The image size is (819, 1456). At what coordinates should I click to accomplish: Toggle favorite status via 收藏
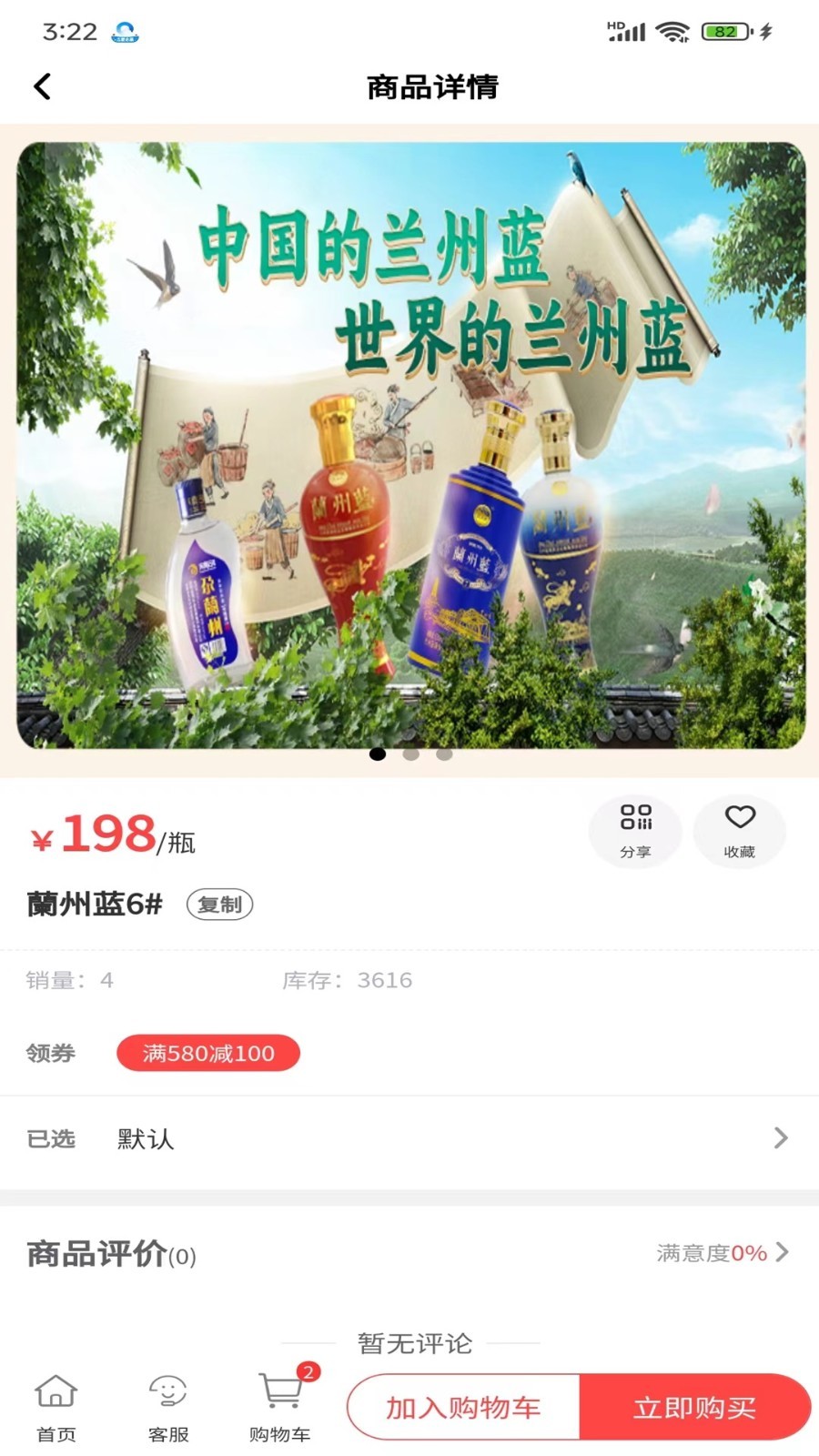tap(740, 830)
